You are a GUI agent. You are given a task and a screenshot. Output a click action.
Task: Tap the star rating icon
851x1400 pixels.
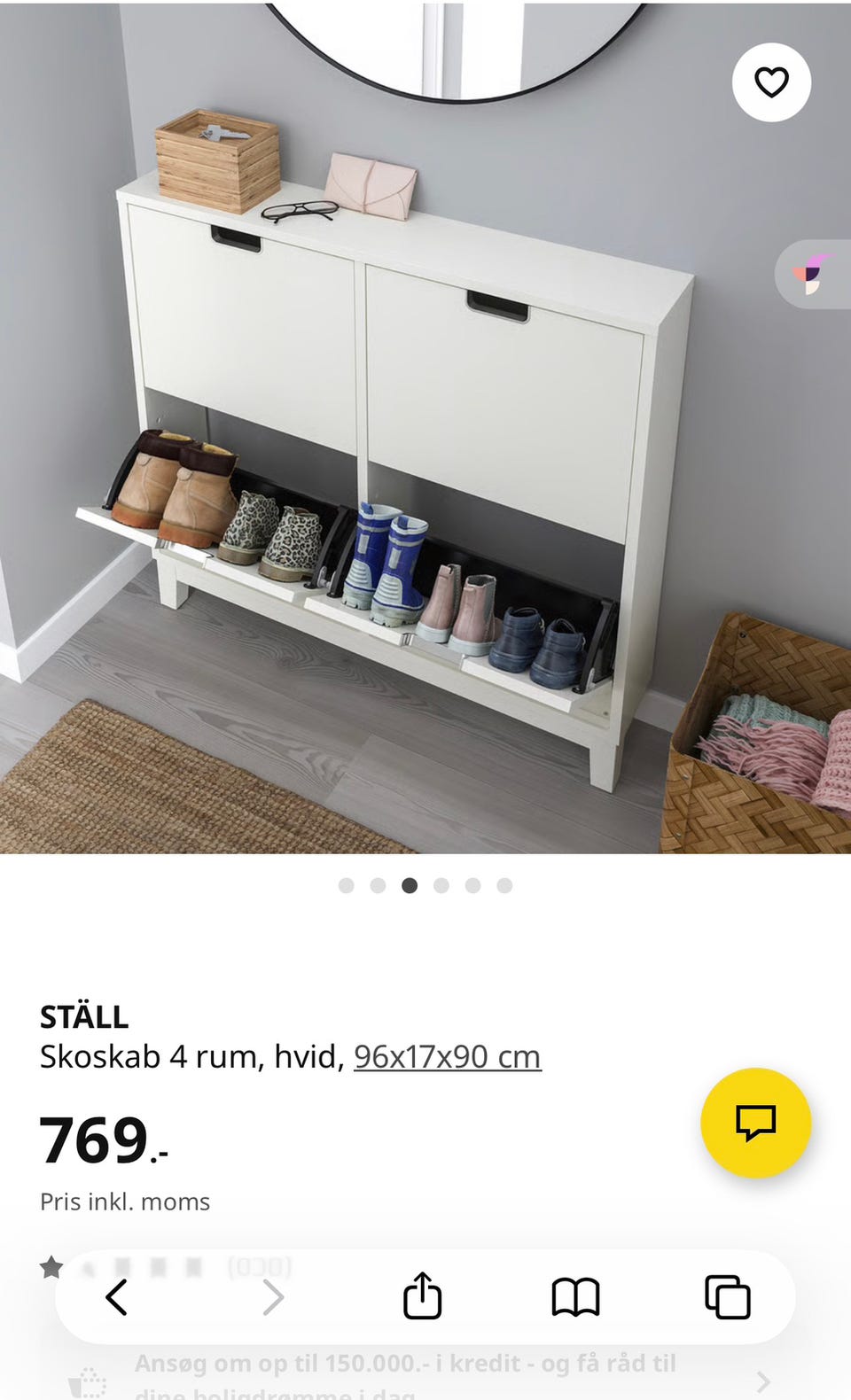51,1267
